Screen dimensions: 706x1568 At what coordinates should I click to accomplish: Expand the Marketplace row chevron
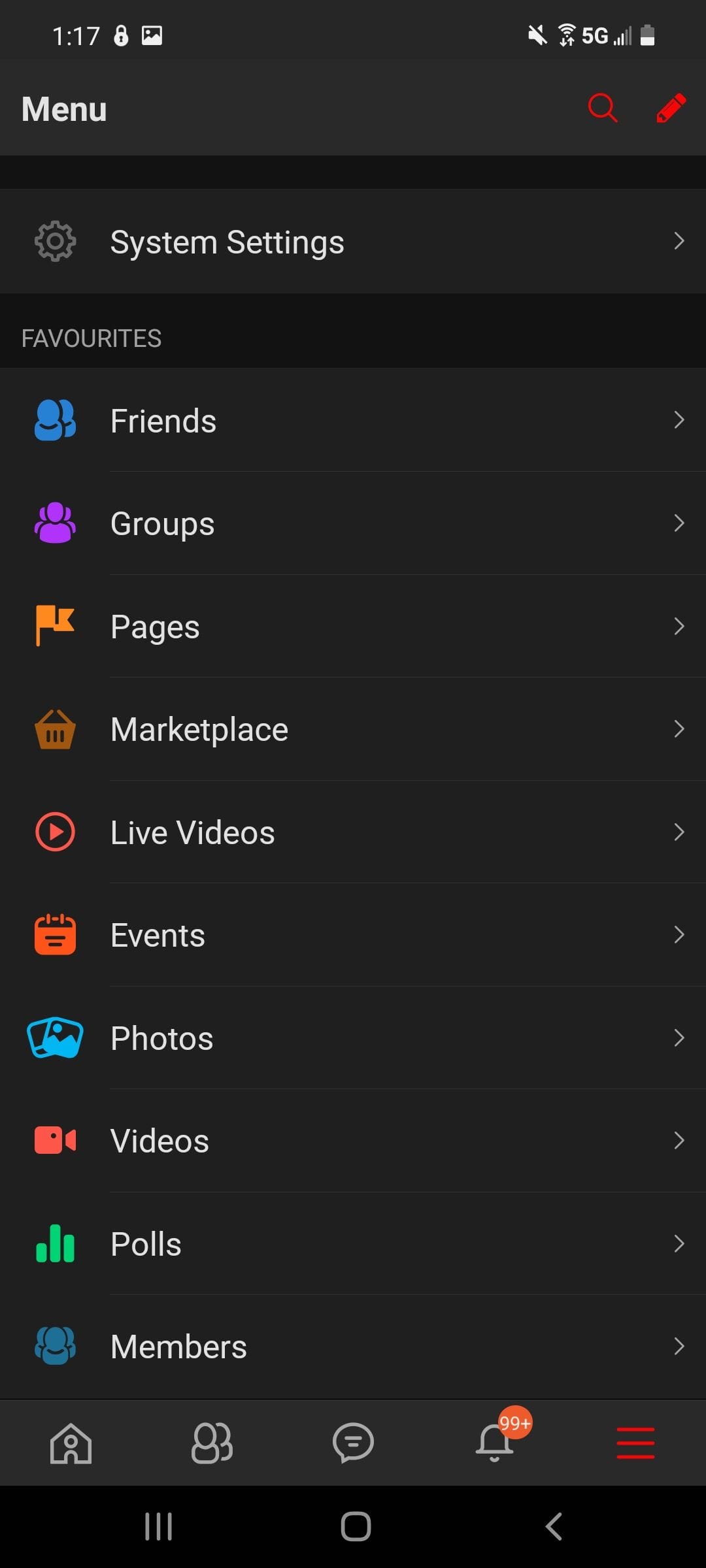(679, 730)
